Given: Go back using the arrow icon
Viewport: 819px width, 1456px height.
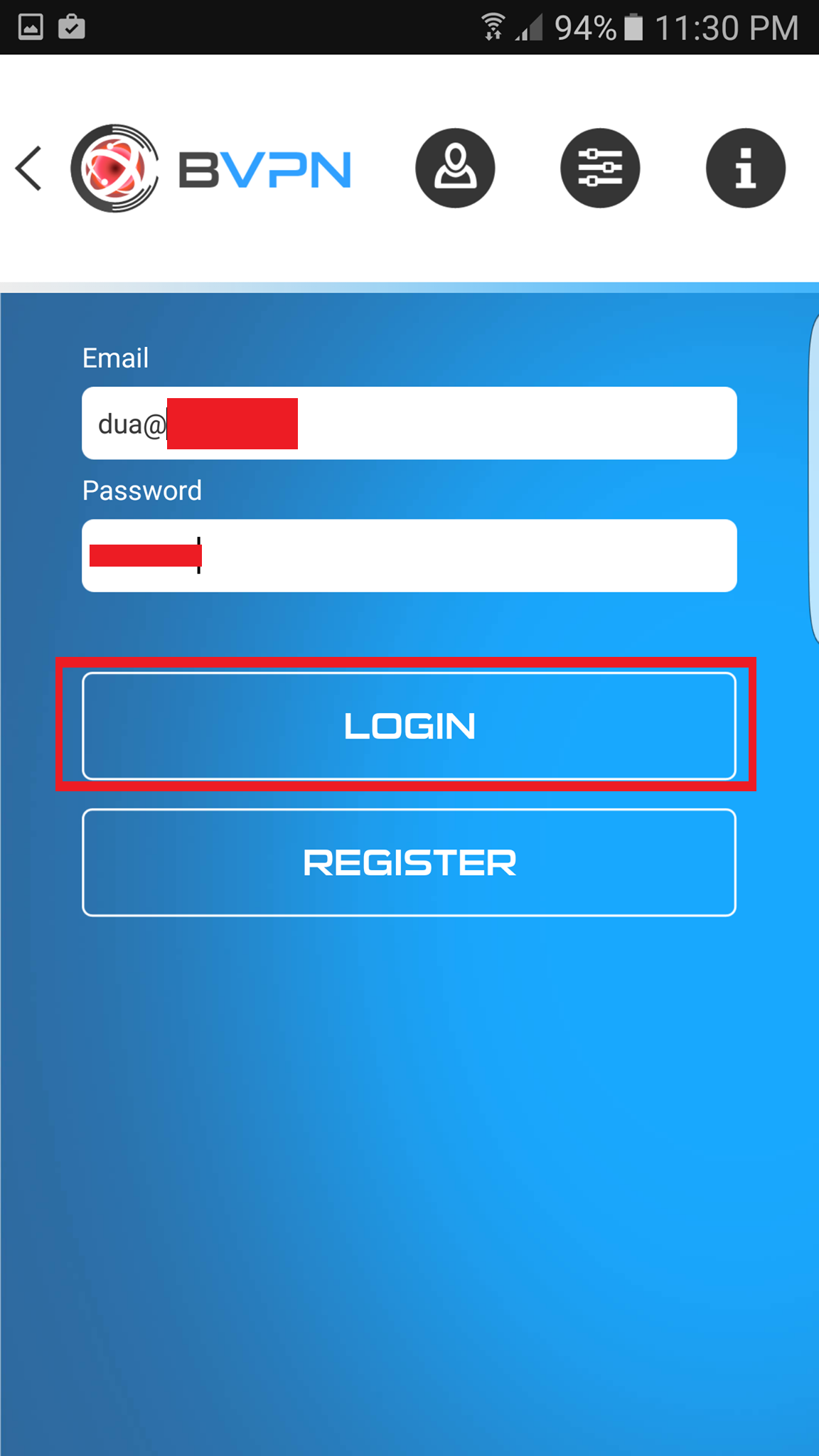Looking at the screenshot, I should click(x=29, y=168).
